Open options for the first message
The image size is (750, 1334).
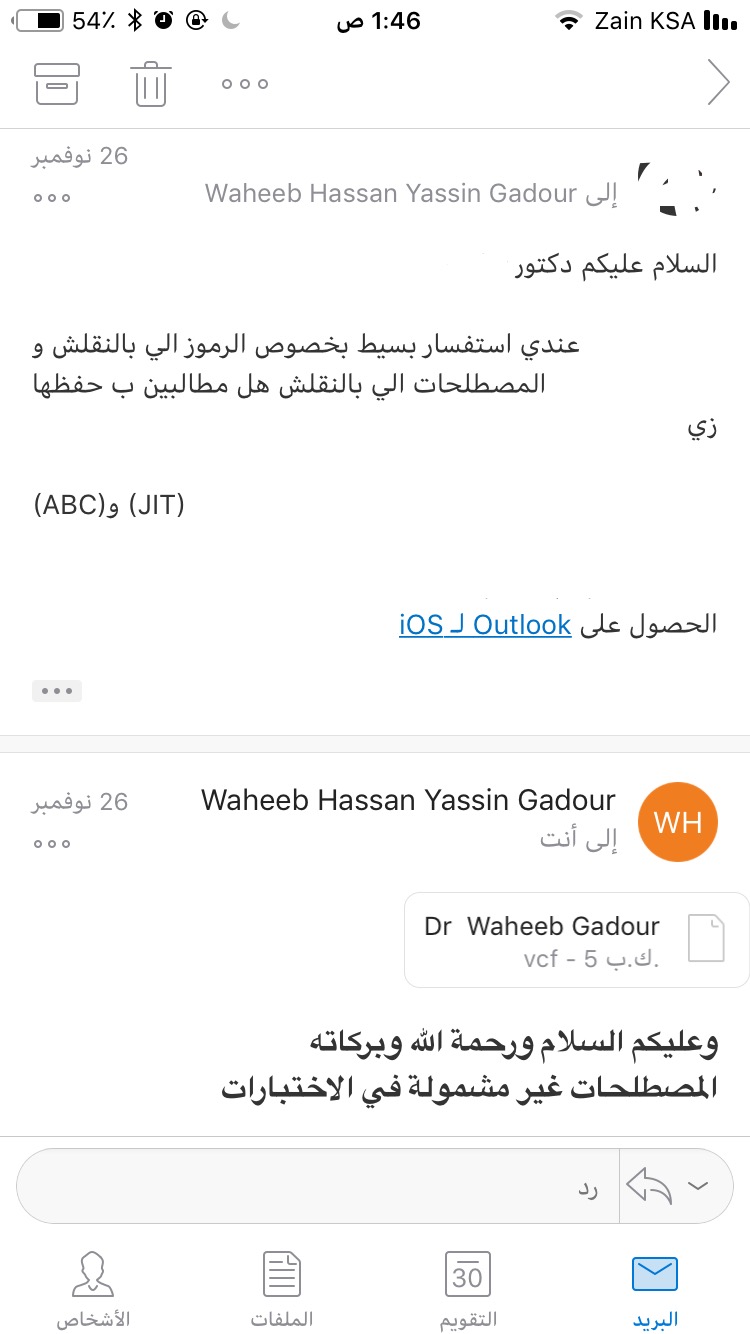(x=52, y=198)
